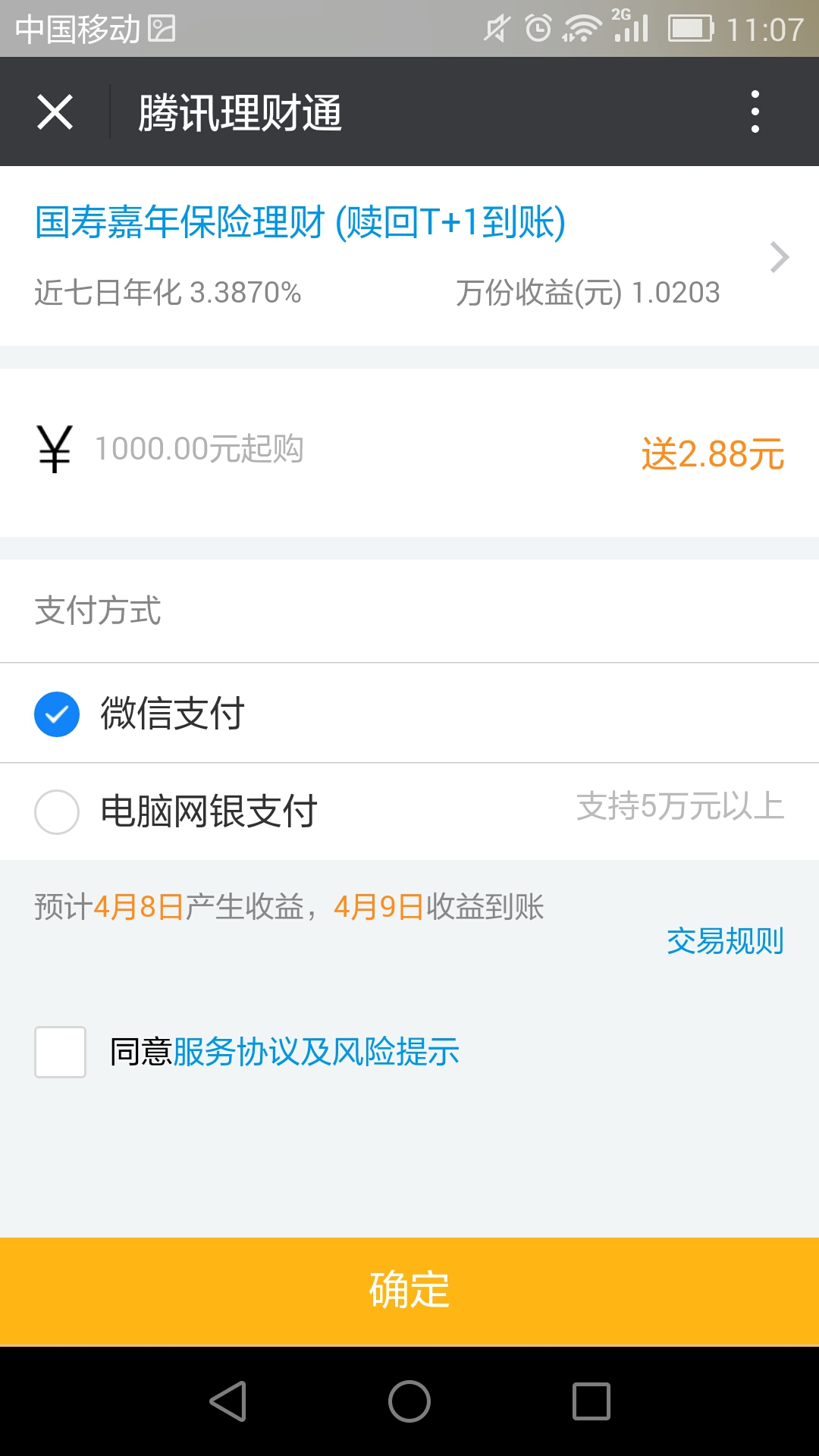Viewport: 819px width, 1456px height.
Task: Tap the 确定 confirm button
Action: coord(409,1291)
